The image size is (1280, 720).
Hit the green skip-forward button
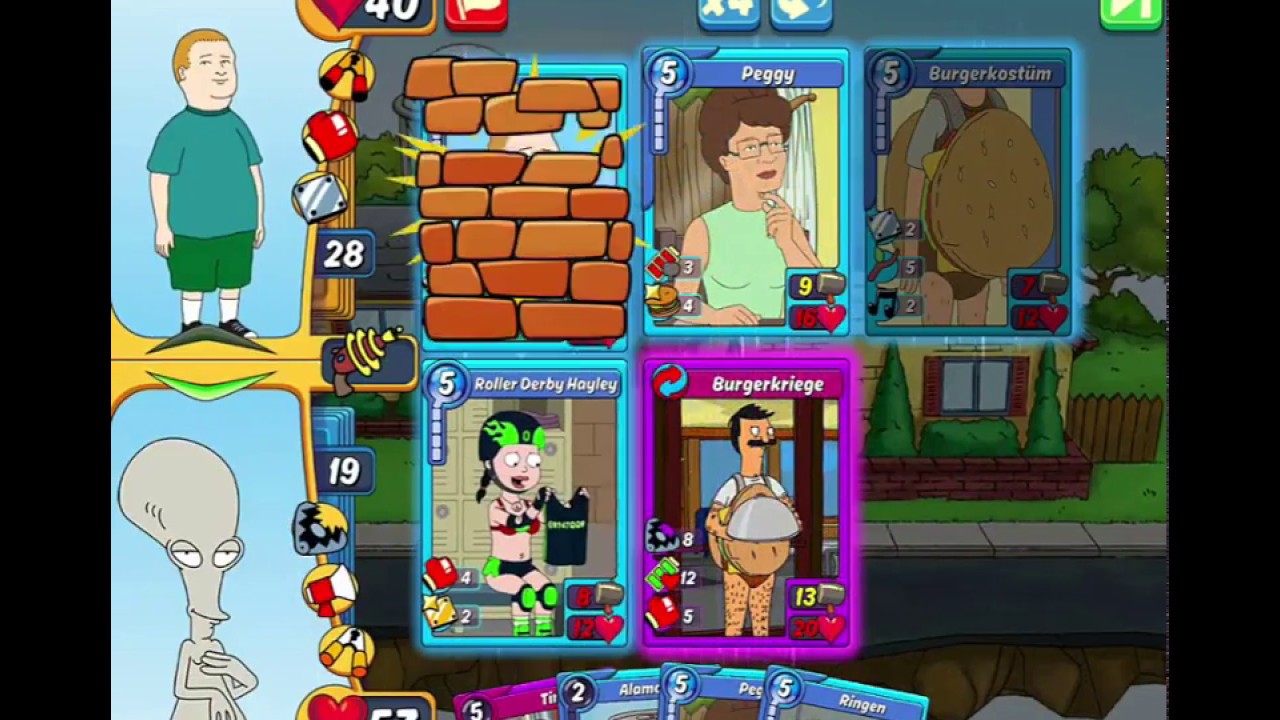point(1130,12)
